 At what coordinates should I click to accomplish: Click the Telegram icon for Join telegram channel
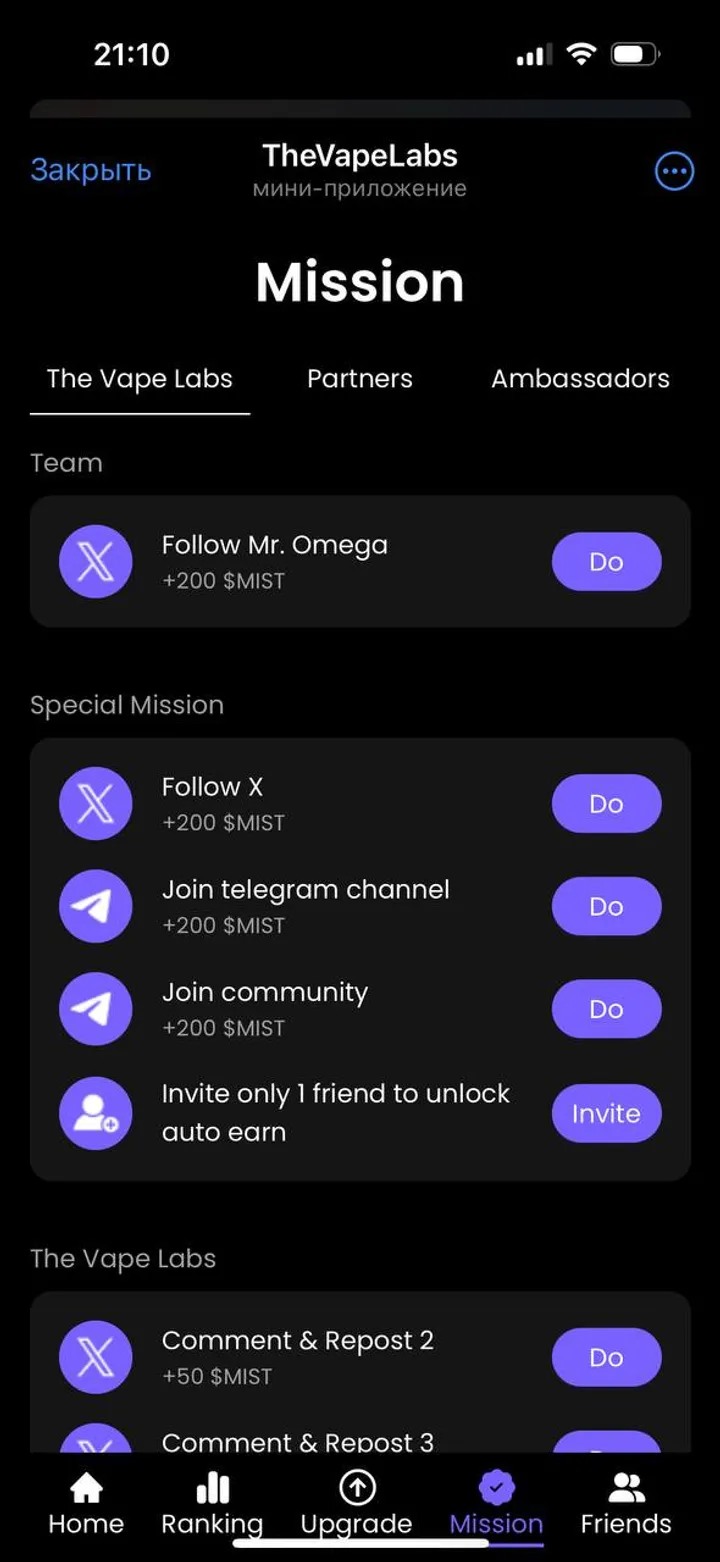click(95, 906)
